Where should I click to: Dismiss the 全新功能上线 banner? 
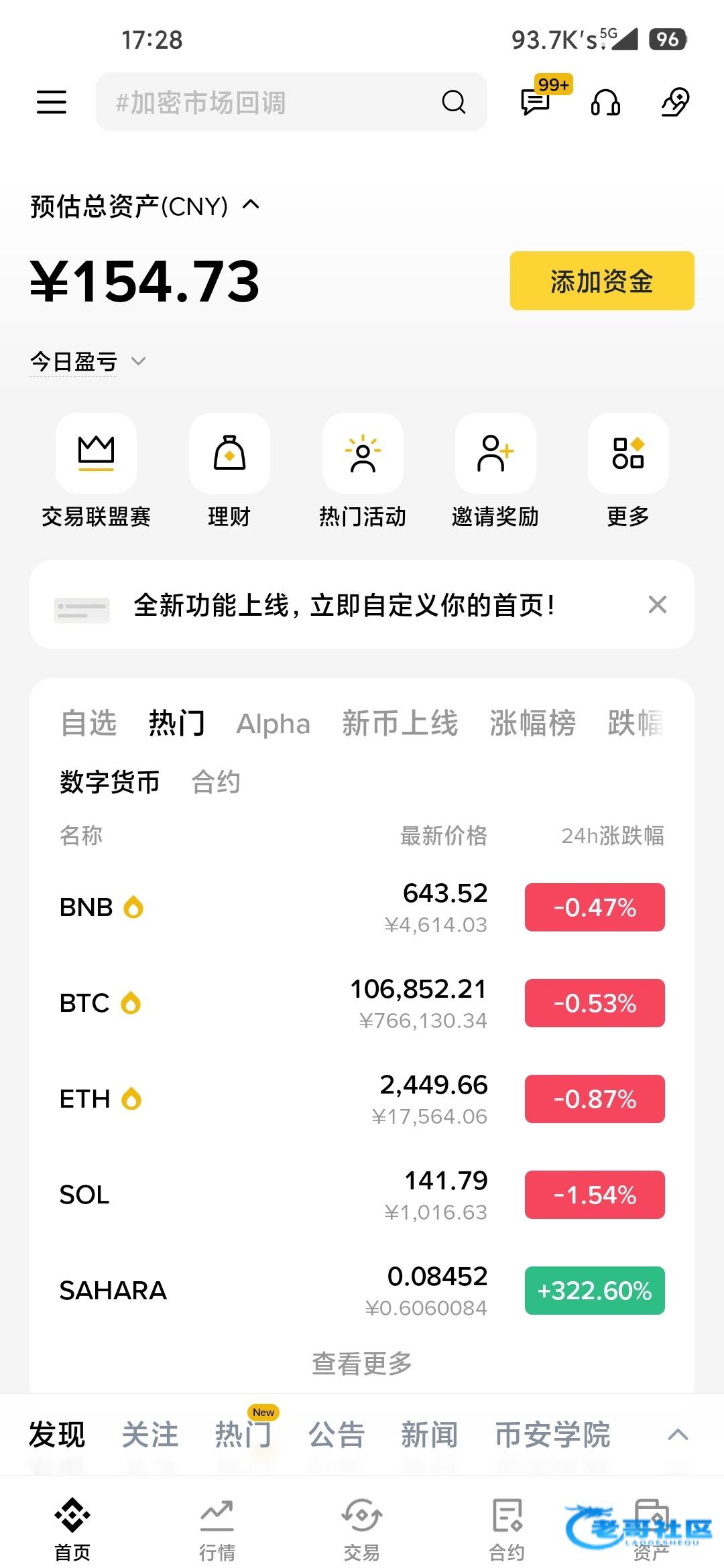click(658, 604)
